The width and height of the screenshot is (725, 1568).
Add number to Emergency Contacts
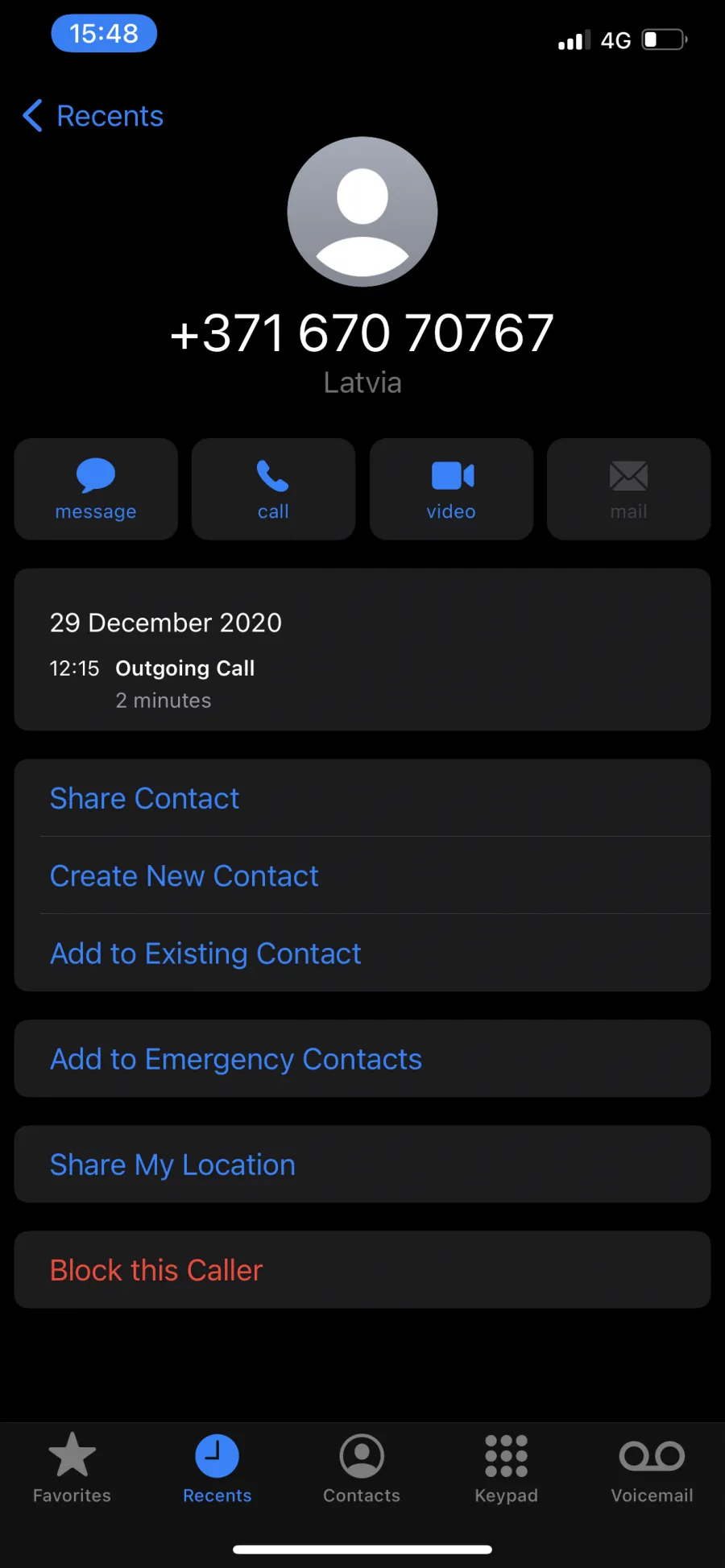click(x=362, y=1059)
